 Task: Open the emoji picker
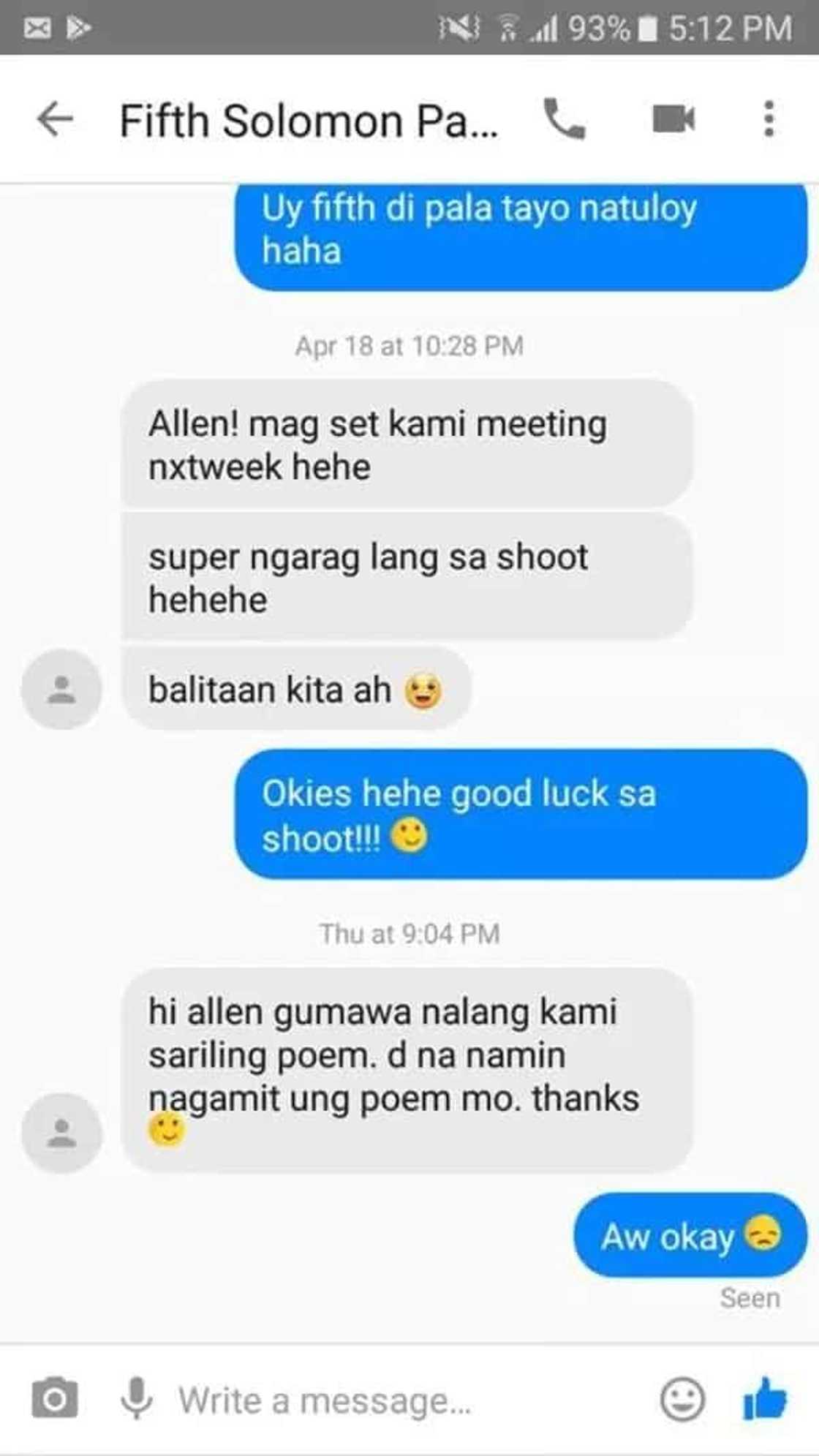tap(682, 1399)
